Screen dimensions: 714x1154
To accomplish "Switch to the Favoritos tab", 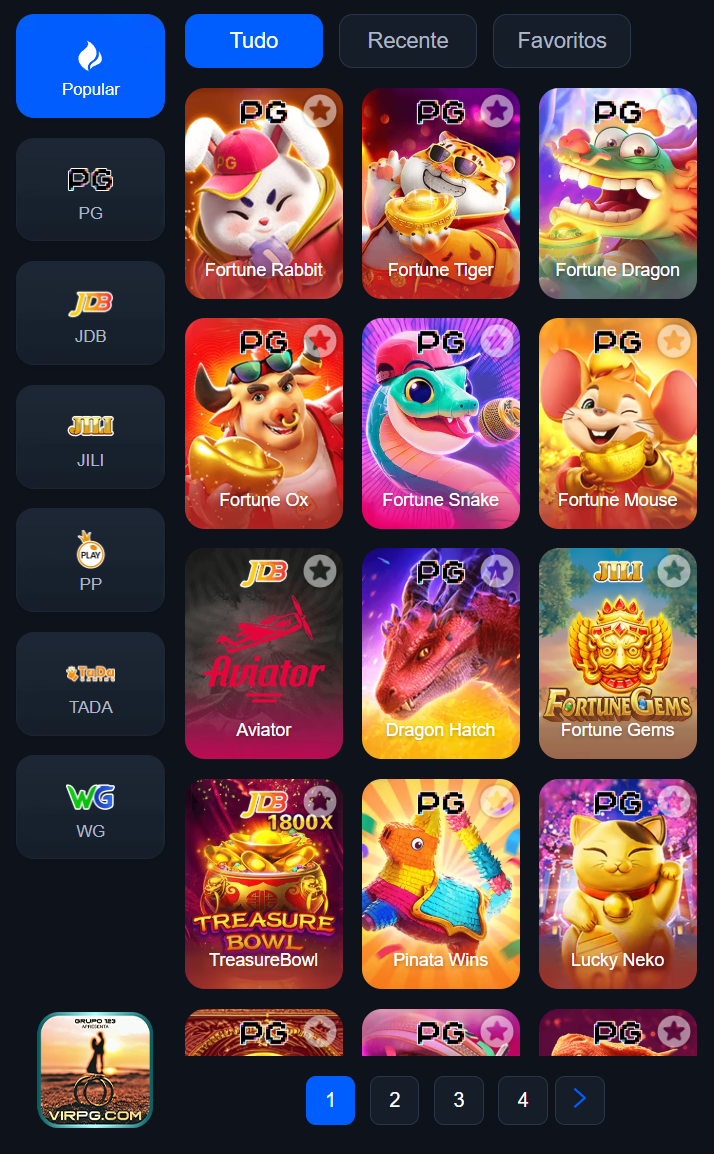I will 561,41.
